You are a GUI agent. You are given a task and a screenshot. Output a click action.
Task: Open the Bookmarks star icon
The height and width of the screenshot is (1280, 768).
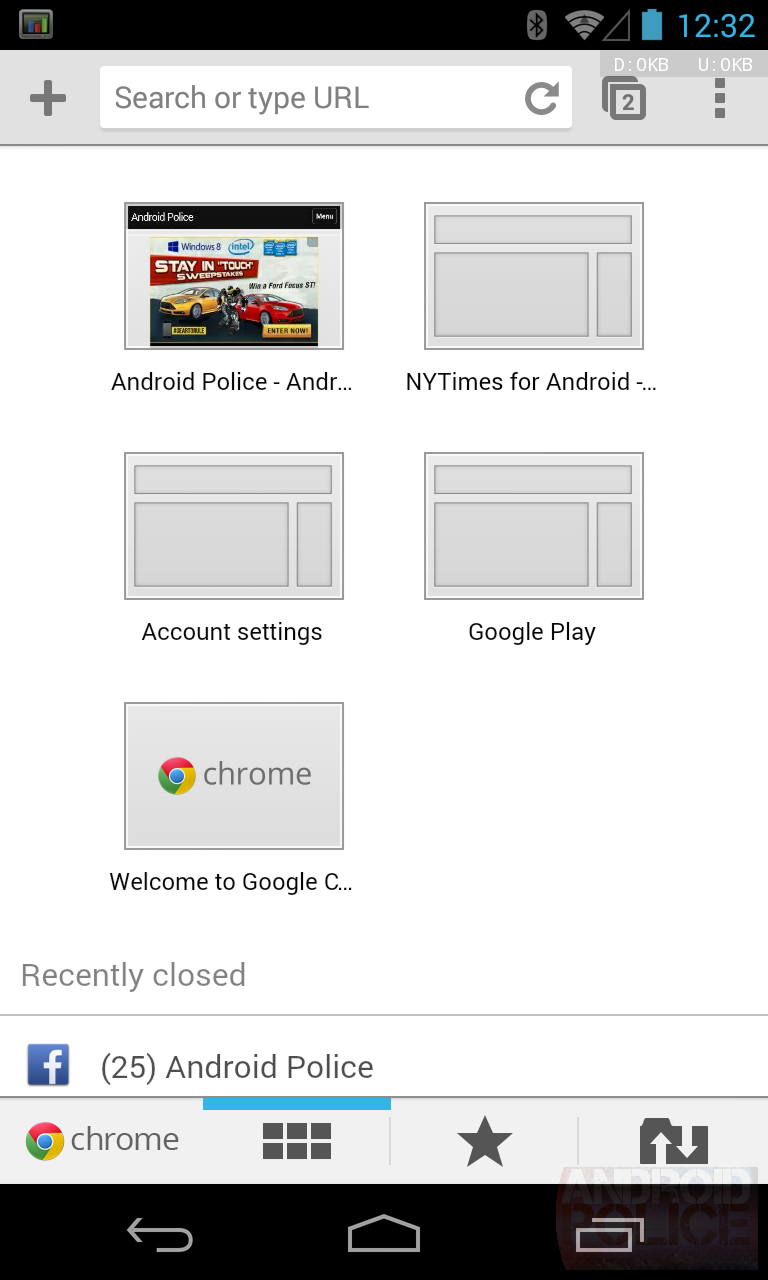click(484, 1140)
